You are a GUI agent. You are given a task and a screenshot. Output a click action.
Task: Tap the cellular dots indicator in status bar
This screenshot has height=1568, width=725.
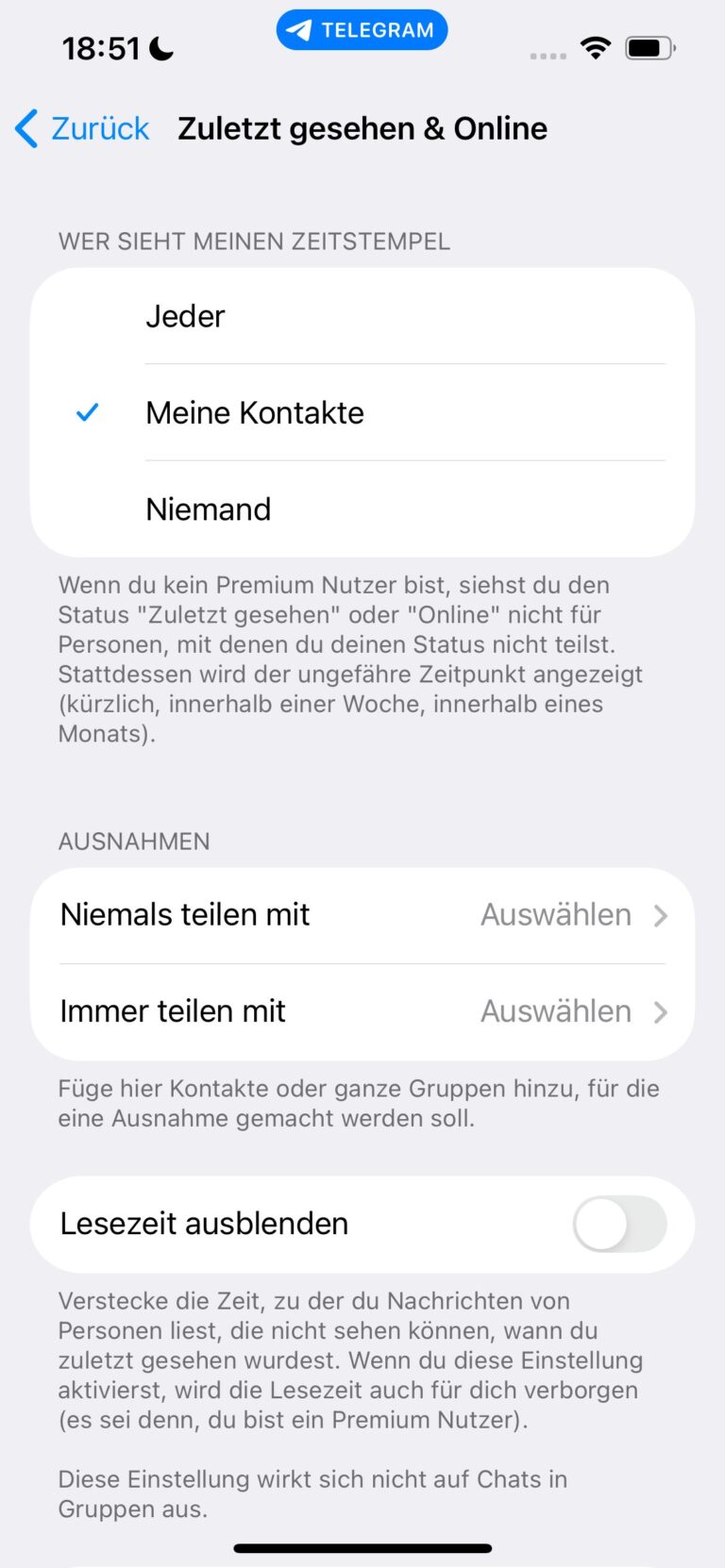coord(547,55)
